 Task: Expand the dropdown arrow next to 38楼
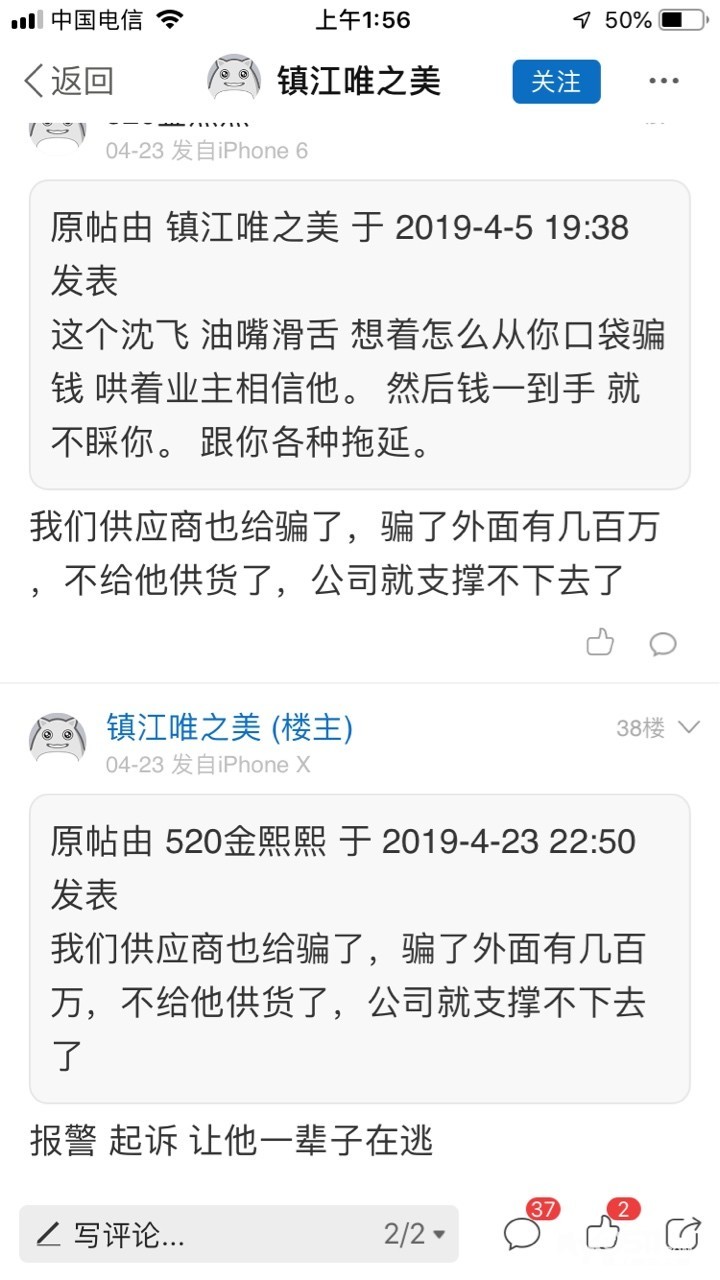pos(689,728)
